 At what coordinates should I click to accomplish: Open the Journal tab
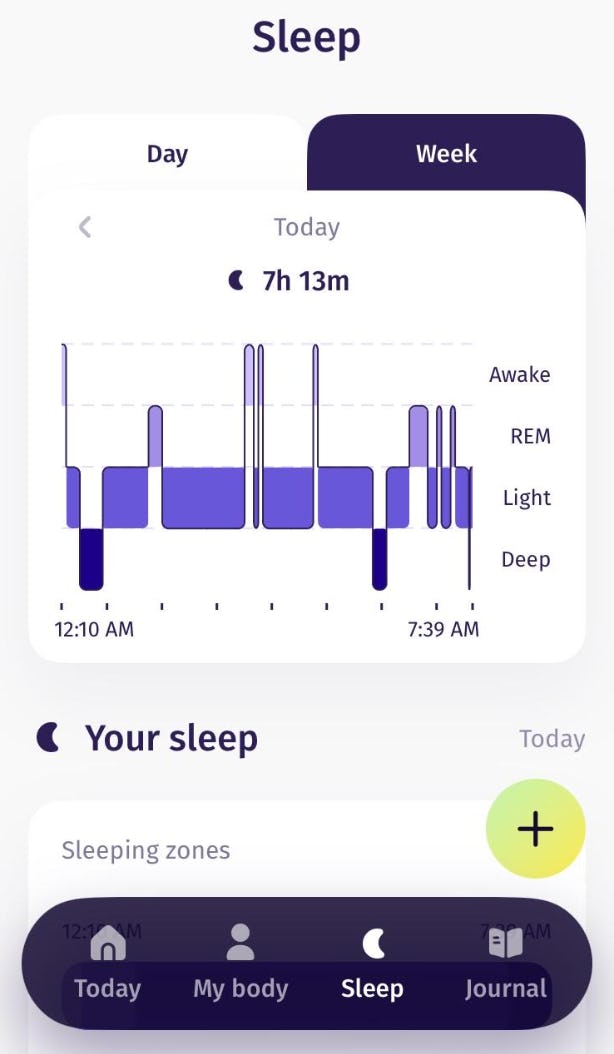[x=505, y=965]
